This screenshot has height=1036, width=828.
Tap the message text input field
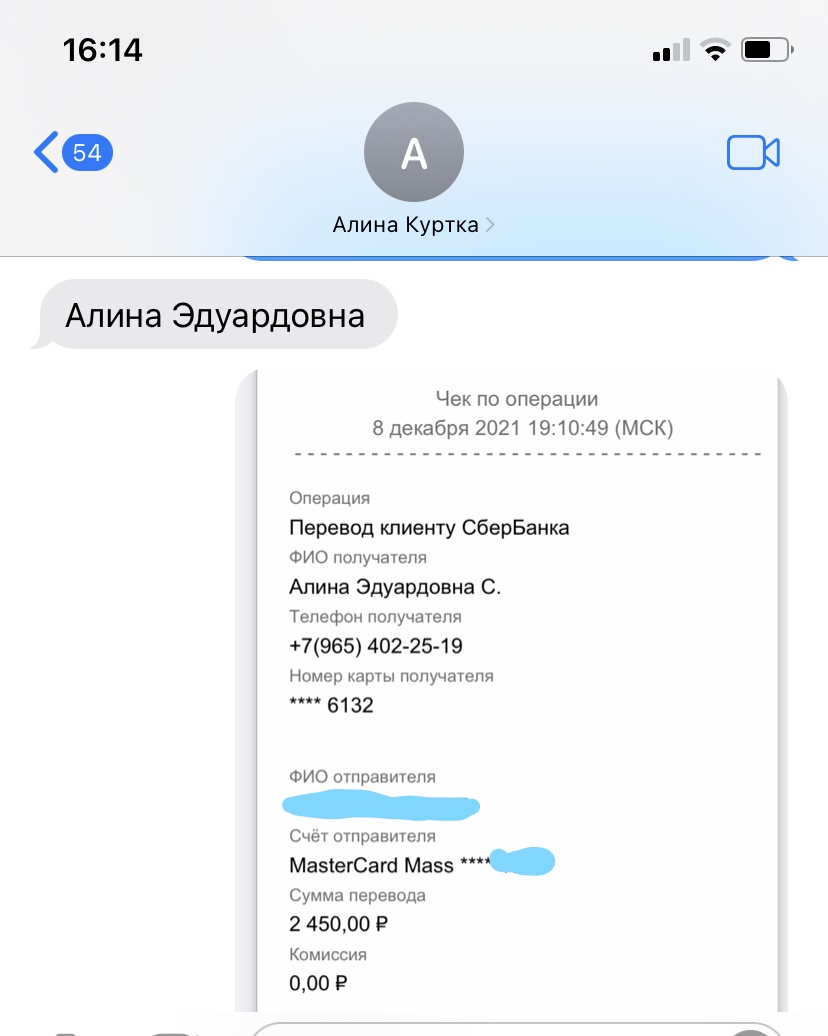click(x=500, y=1030)
